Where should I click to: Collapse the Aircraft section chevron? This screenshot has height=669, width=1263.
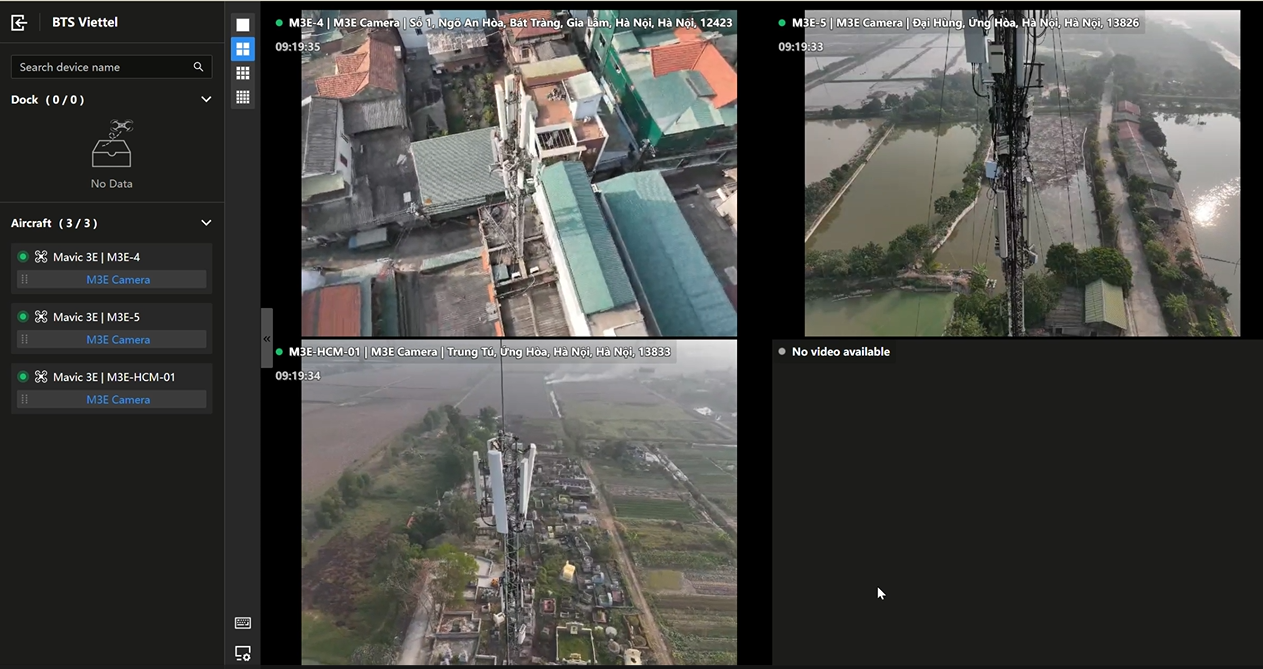point(206,223)
